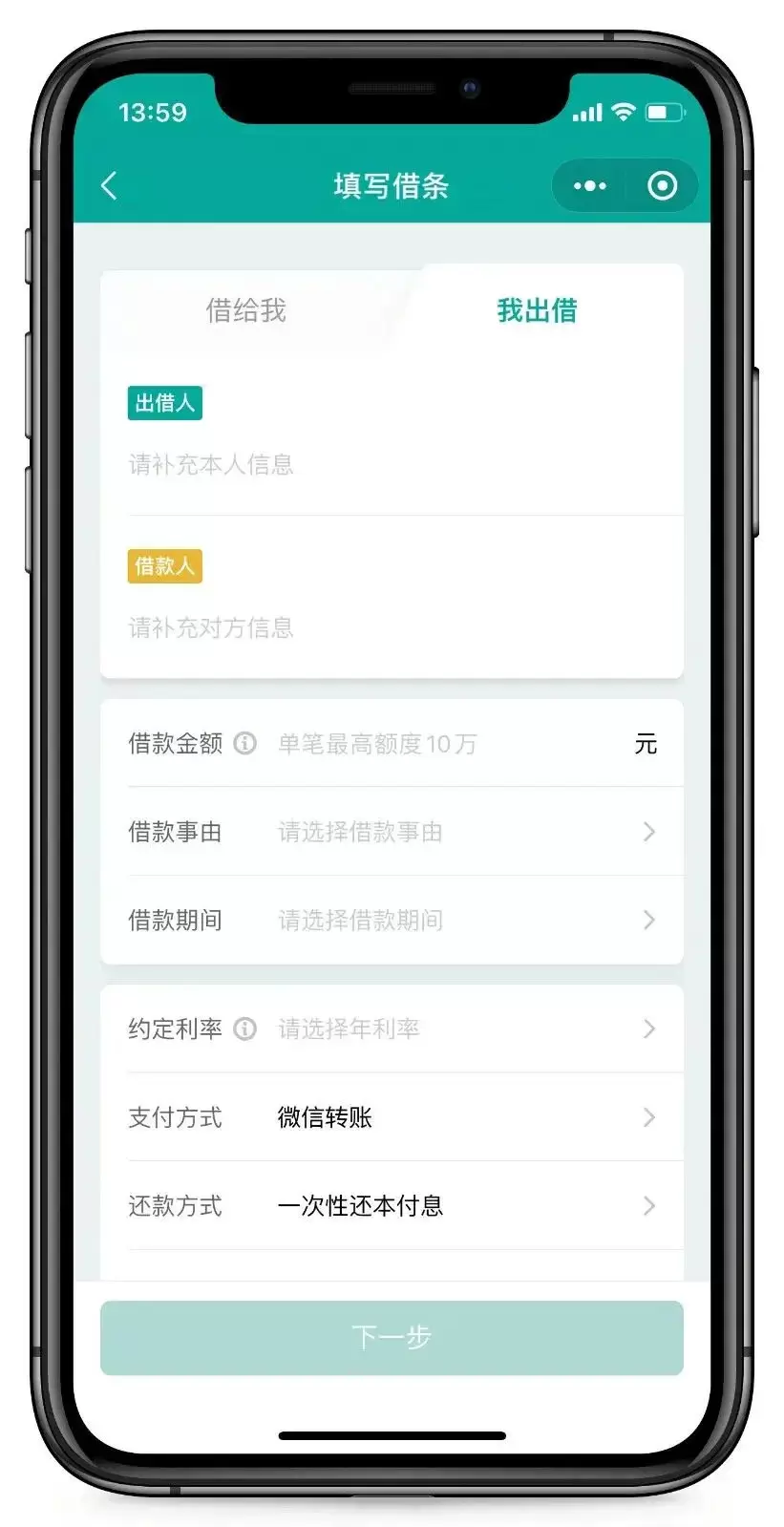Change the payment method from 微信转账
Screen dimensions: 784x1527
pyautogui.click(x=458, y=1117)
